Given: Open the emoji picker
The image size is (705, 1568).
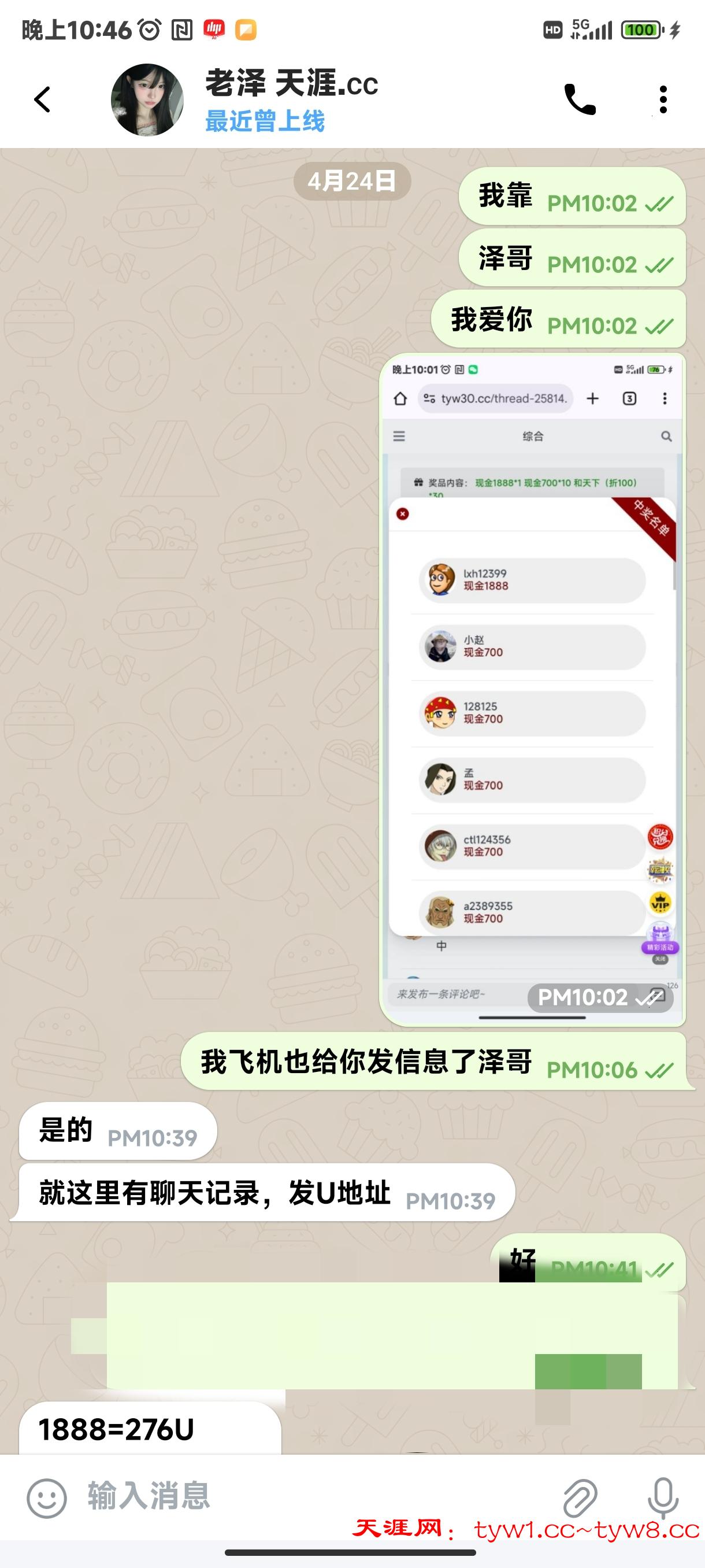Looking at the screenshot, I should pyautogui.click(x=46, y=1499).
